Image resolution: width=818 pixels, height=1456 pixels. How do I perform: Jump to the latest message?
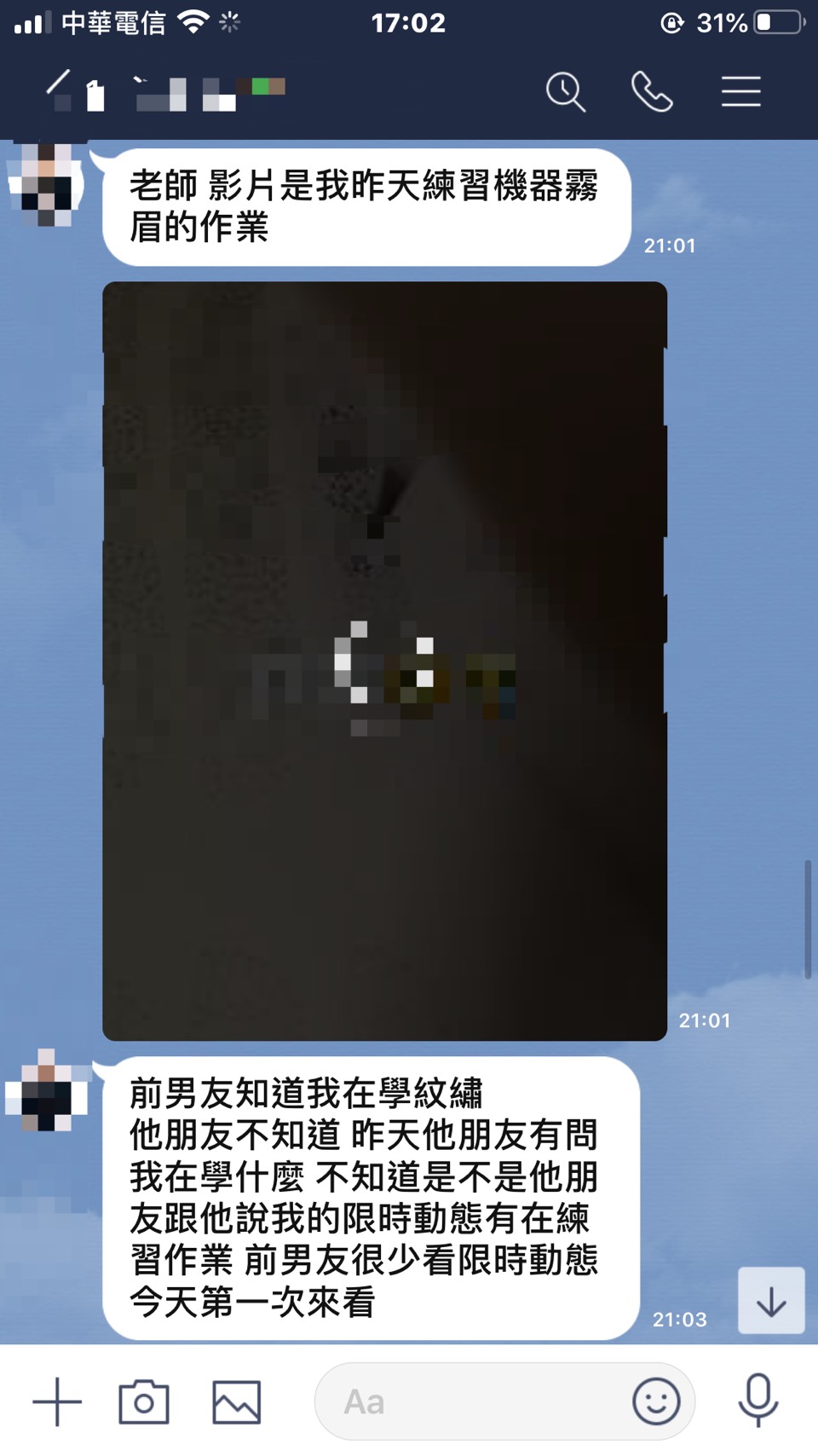770,1301
